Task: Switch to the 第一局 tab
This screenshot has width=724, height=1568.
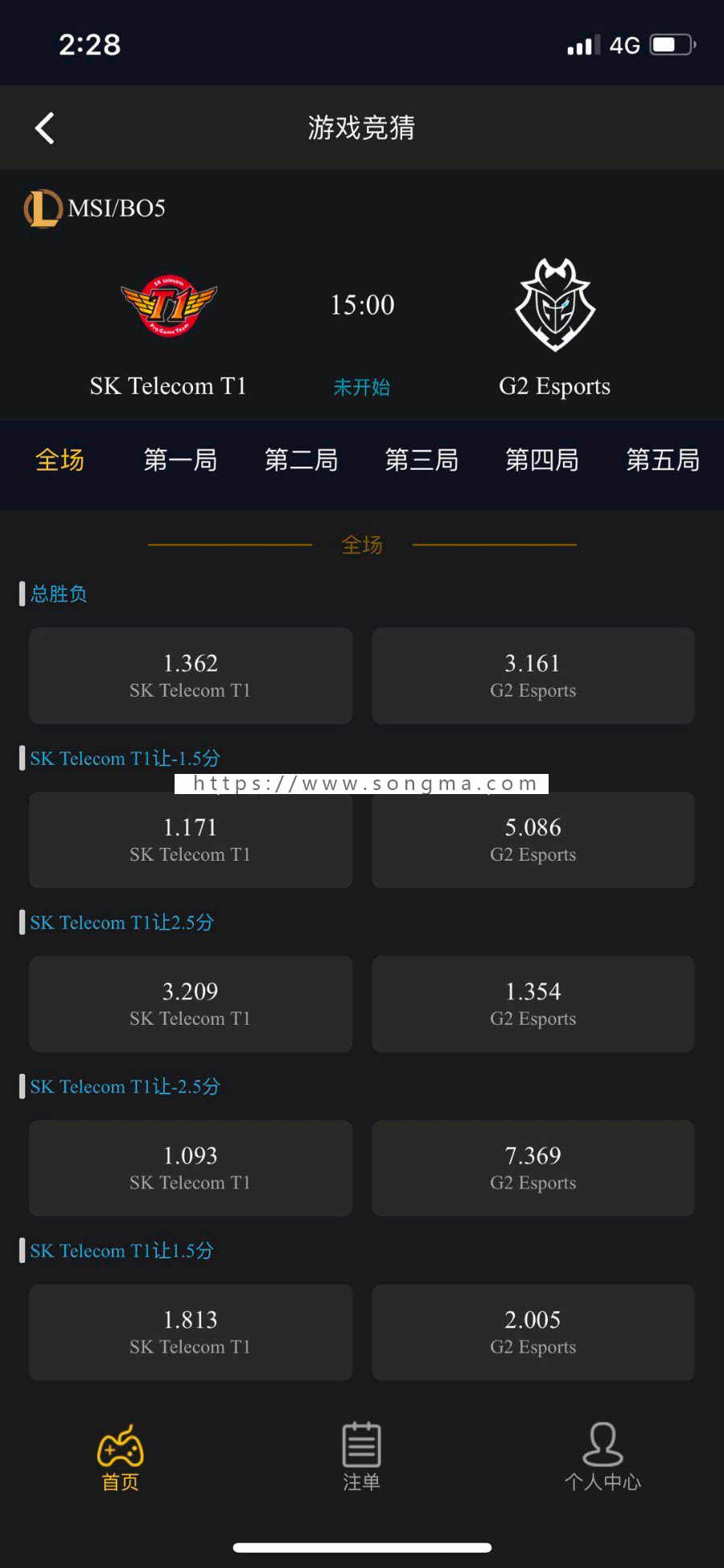Action: click(x=180, y=460)
